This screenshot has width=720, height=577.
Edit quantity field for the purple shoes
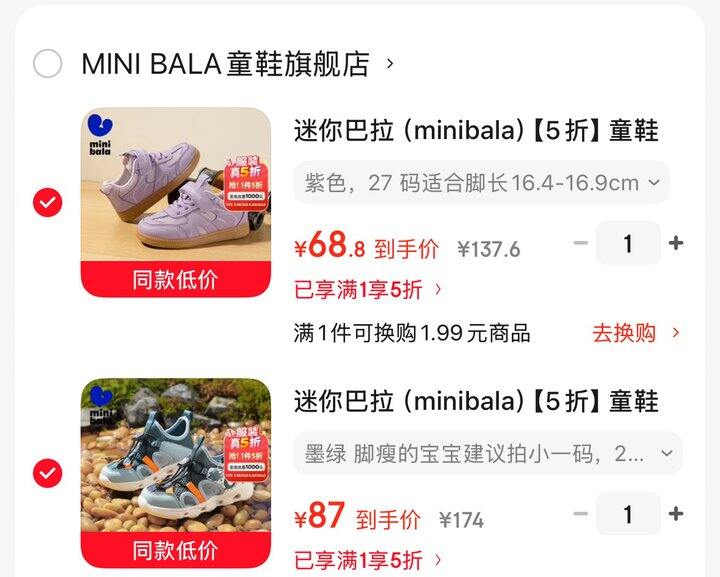coord(628,243)
